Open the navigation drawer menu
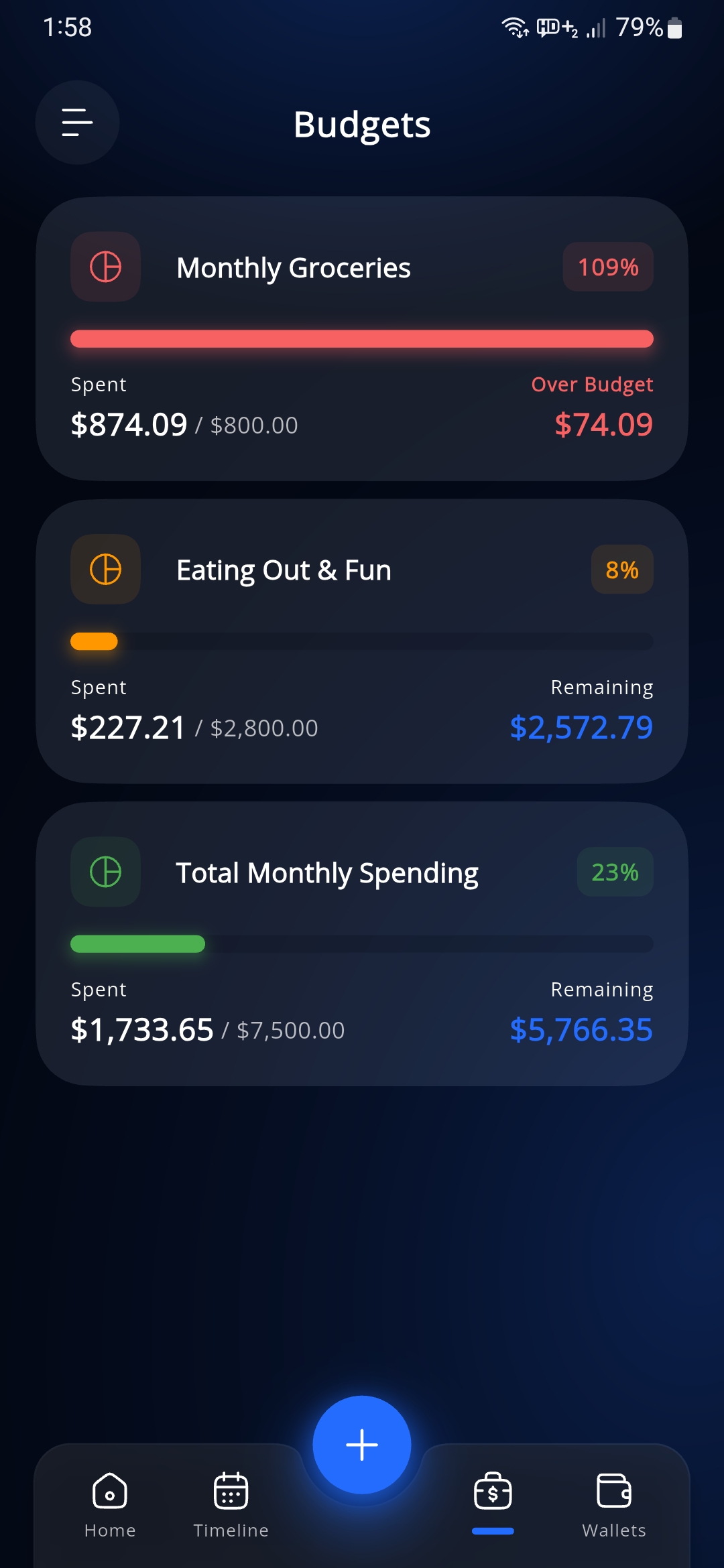Image resolution: width=724 pixels, height=1568 pixels. click(x=77, y=123)
